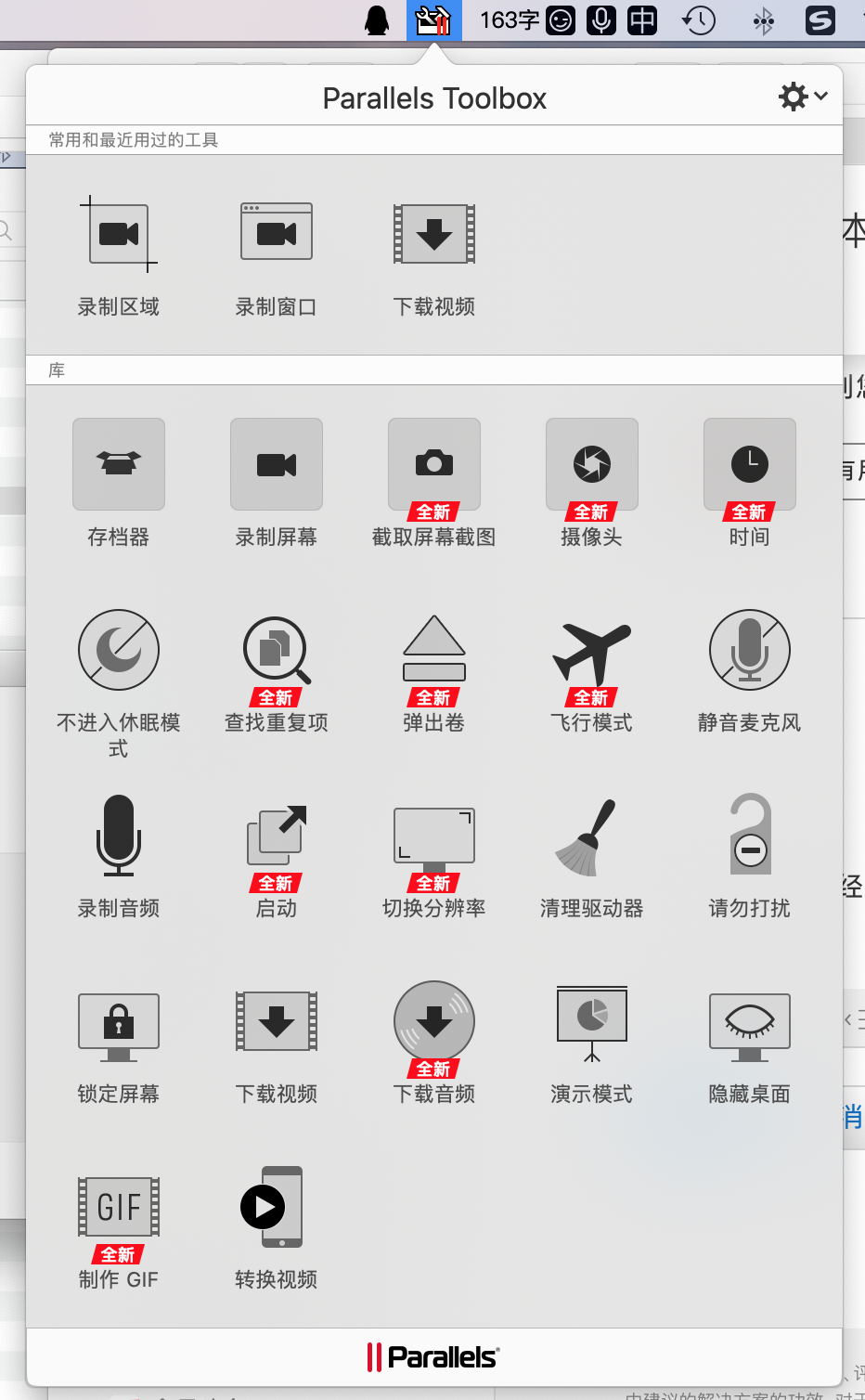Open the Parallels Toolbox settings gear menu

click(802, 97)
